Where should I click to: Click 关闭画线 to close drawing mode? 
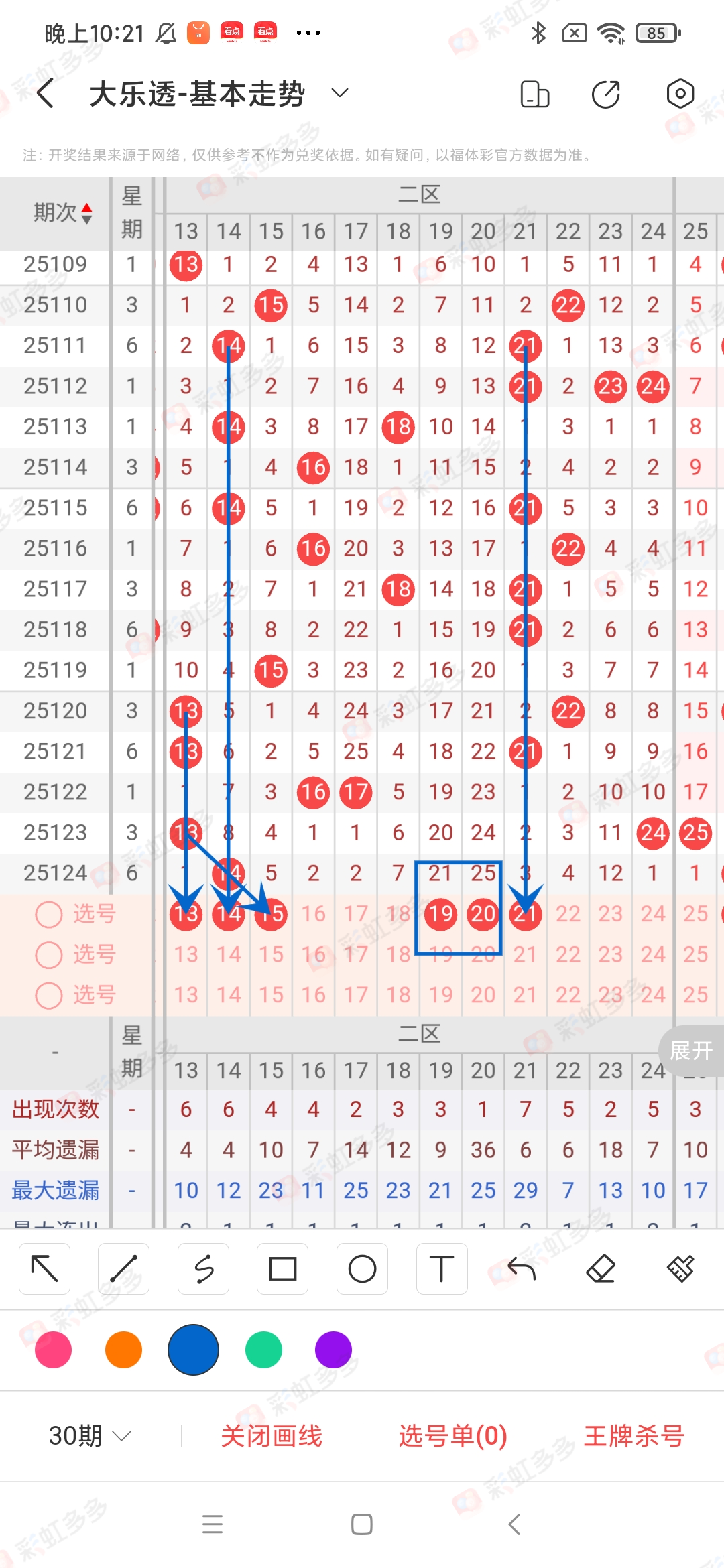click(x=272, y=1435)
